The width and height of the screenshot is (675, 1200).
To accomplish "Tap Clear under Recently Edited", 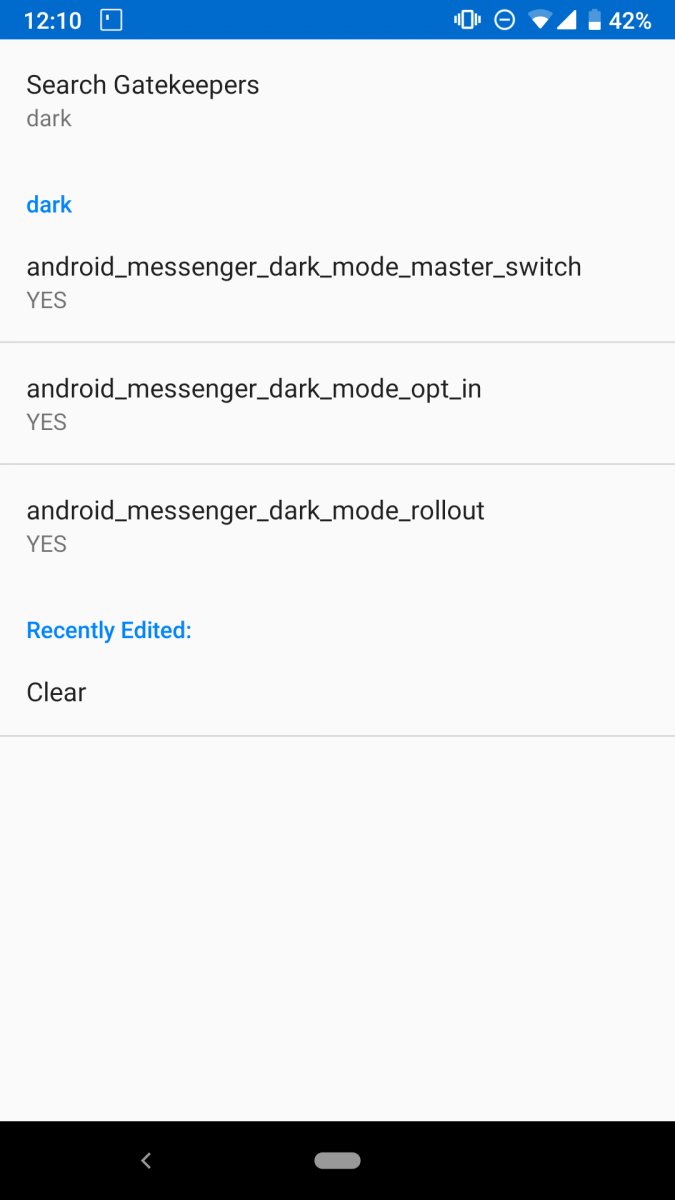I will [57, 693].
